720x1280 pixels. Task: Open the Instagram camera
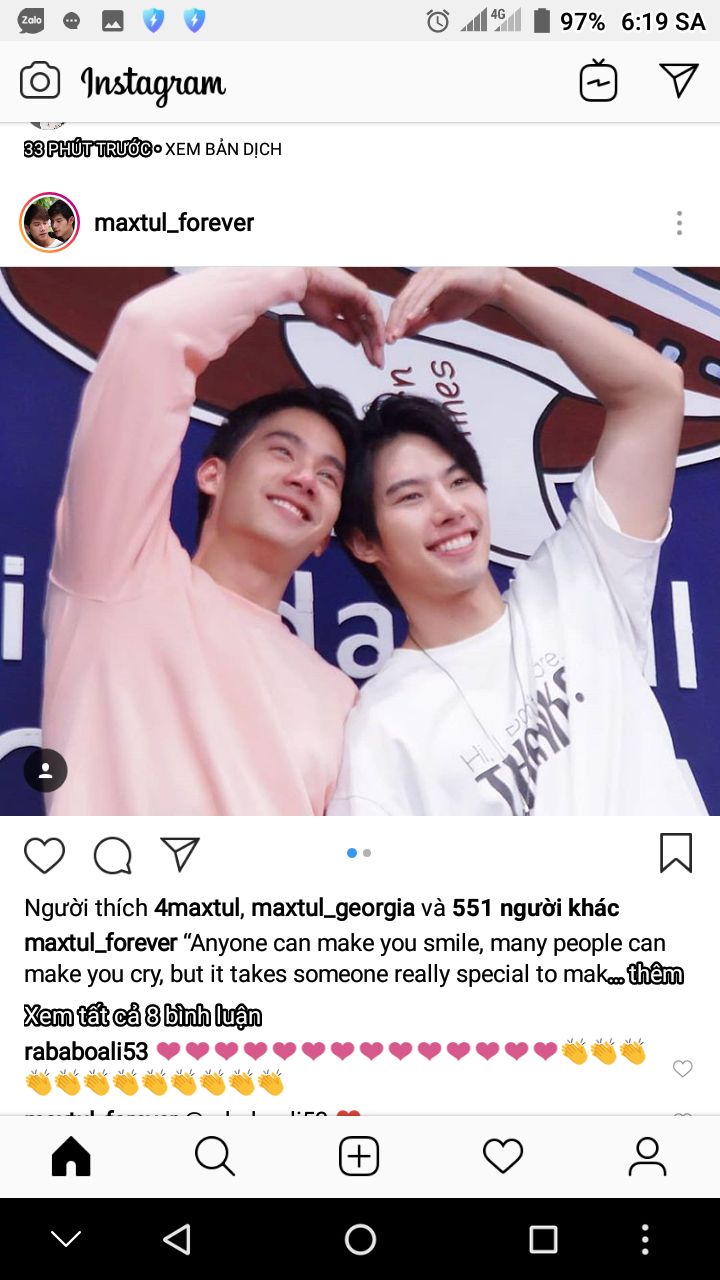(x=40, y=81)
